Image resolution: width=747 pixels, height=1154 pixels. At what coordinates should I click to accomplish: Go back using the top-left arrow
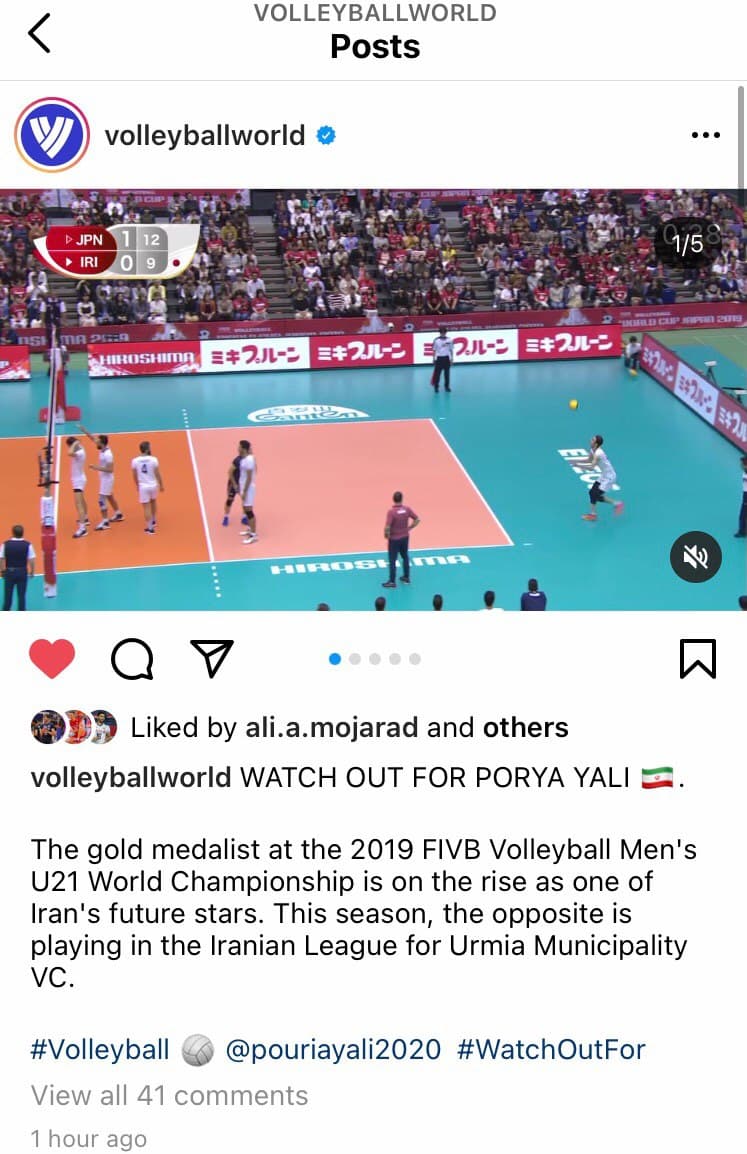click(40, 33)
